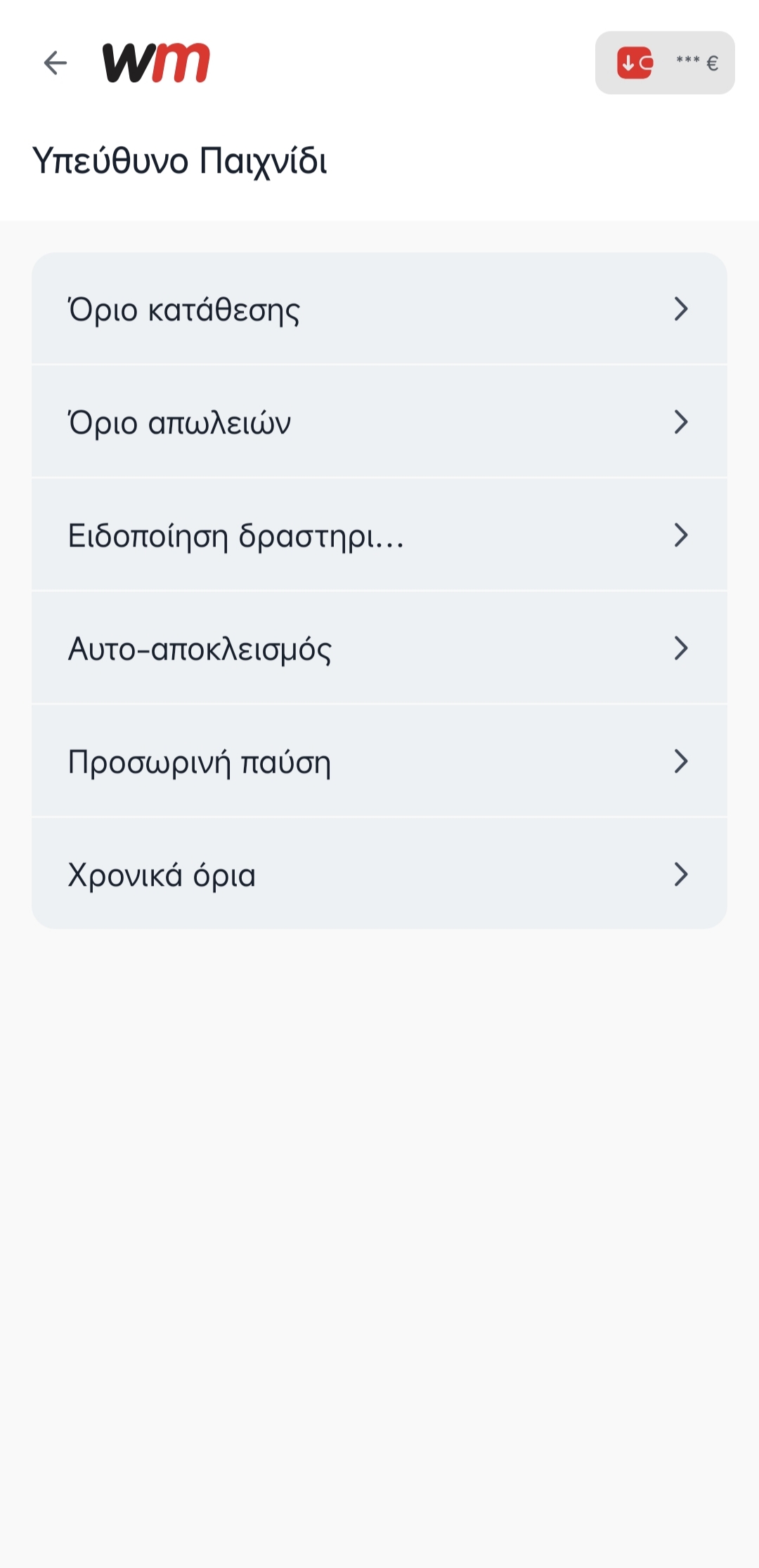This screenshot has height=1568, width=759.
Task: Open Χρονικά όρια settings
Action: click(379, 874)
